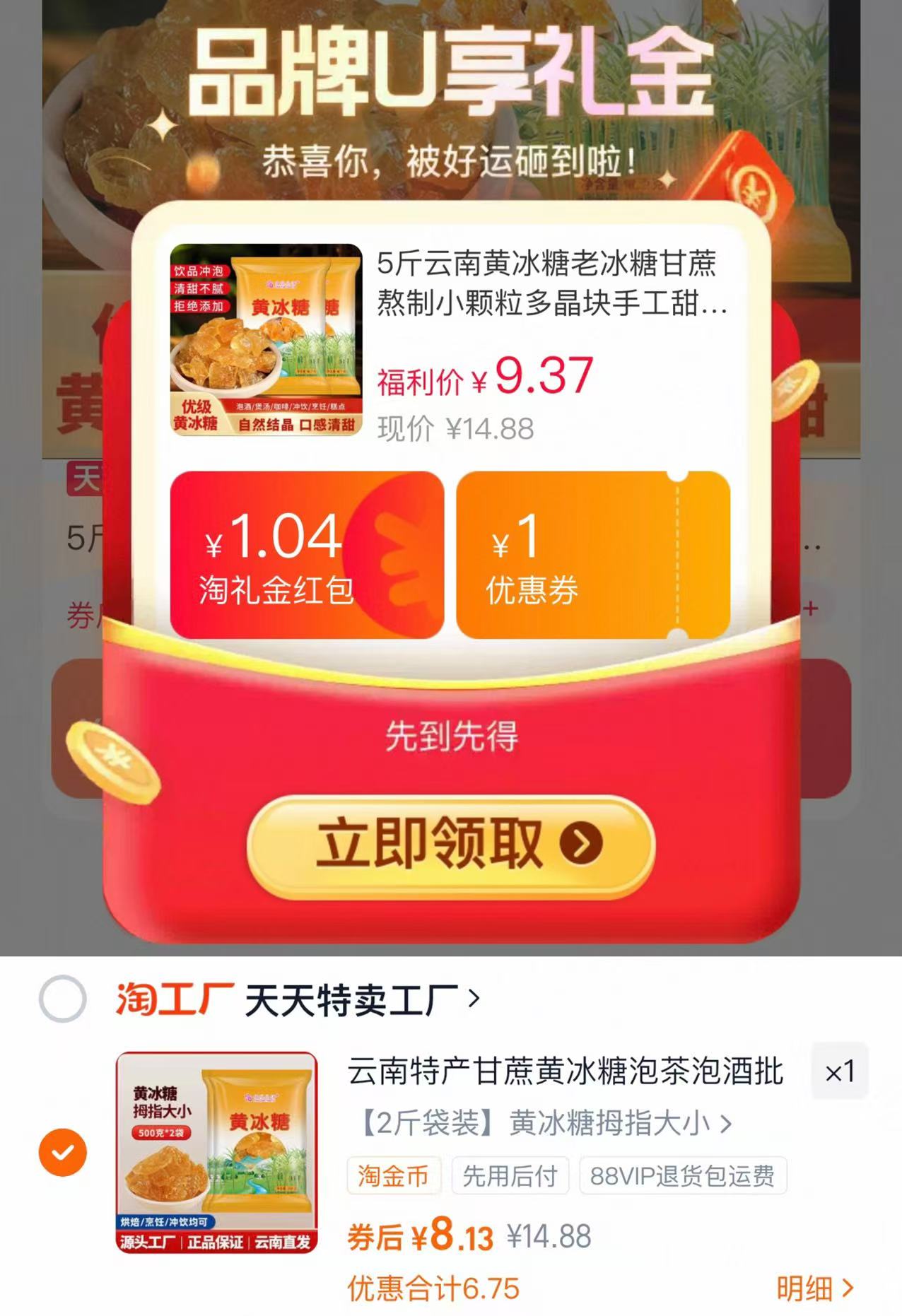Open the 天天特卖工厂 store page

click(x=361, y=999)
